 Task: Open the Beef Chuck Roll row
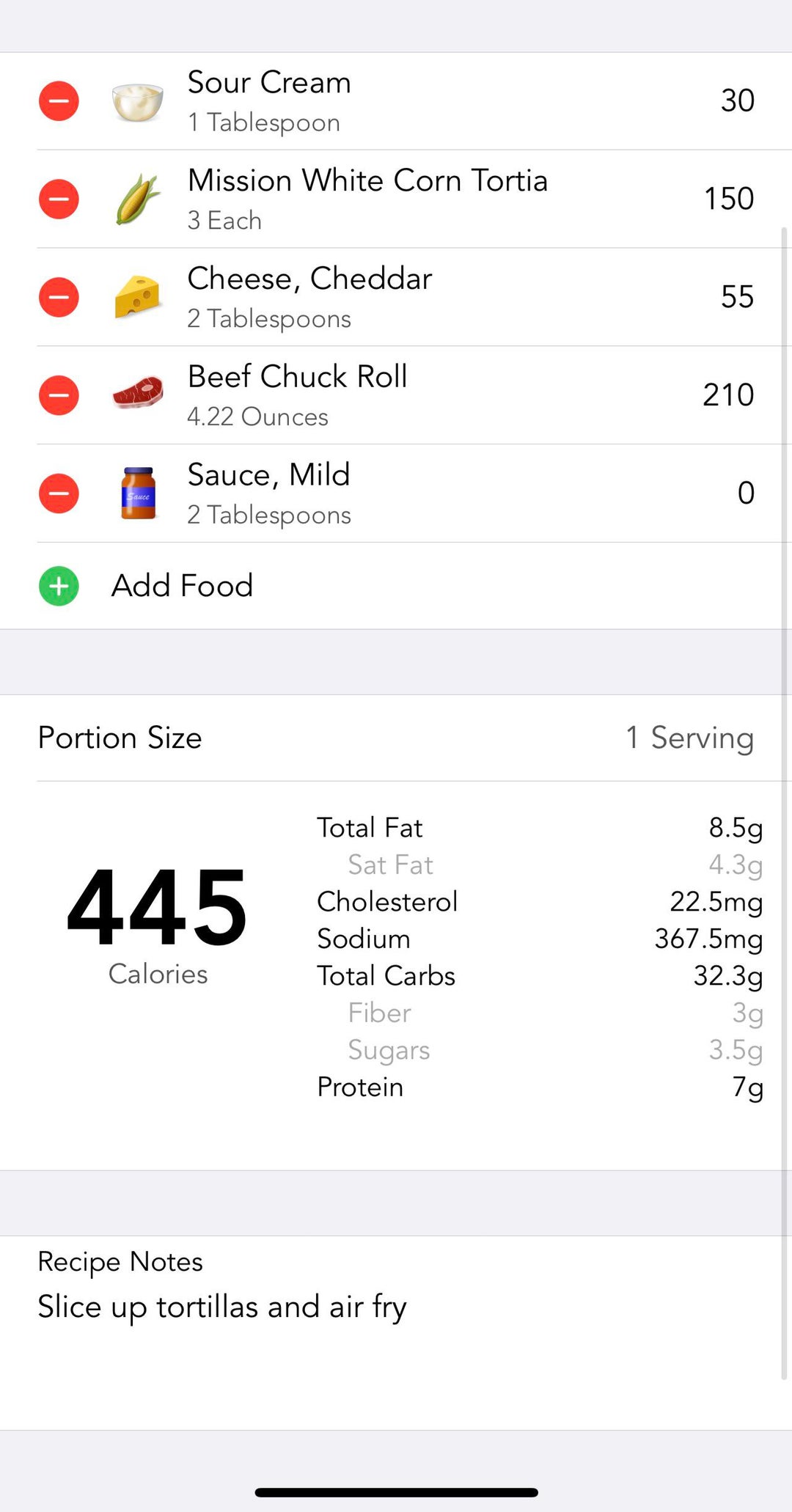click(440, 395)
